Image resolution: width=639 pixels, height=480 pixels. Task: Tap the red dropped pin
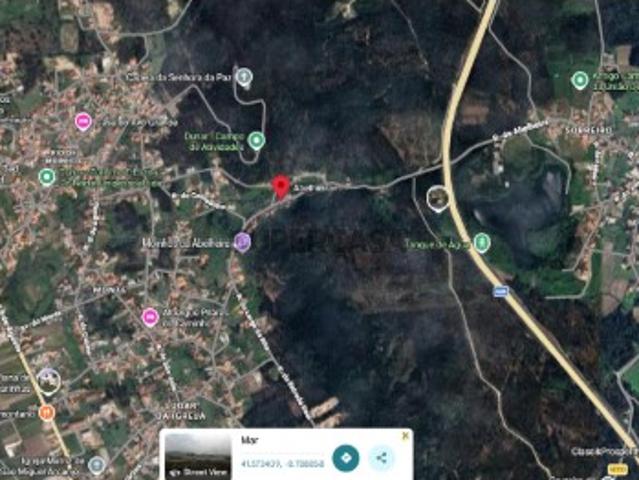[x=281, y=187]
